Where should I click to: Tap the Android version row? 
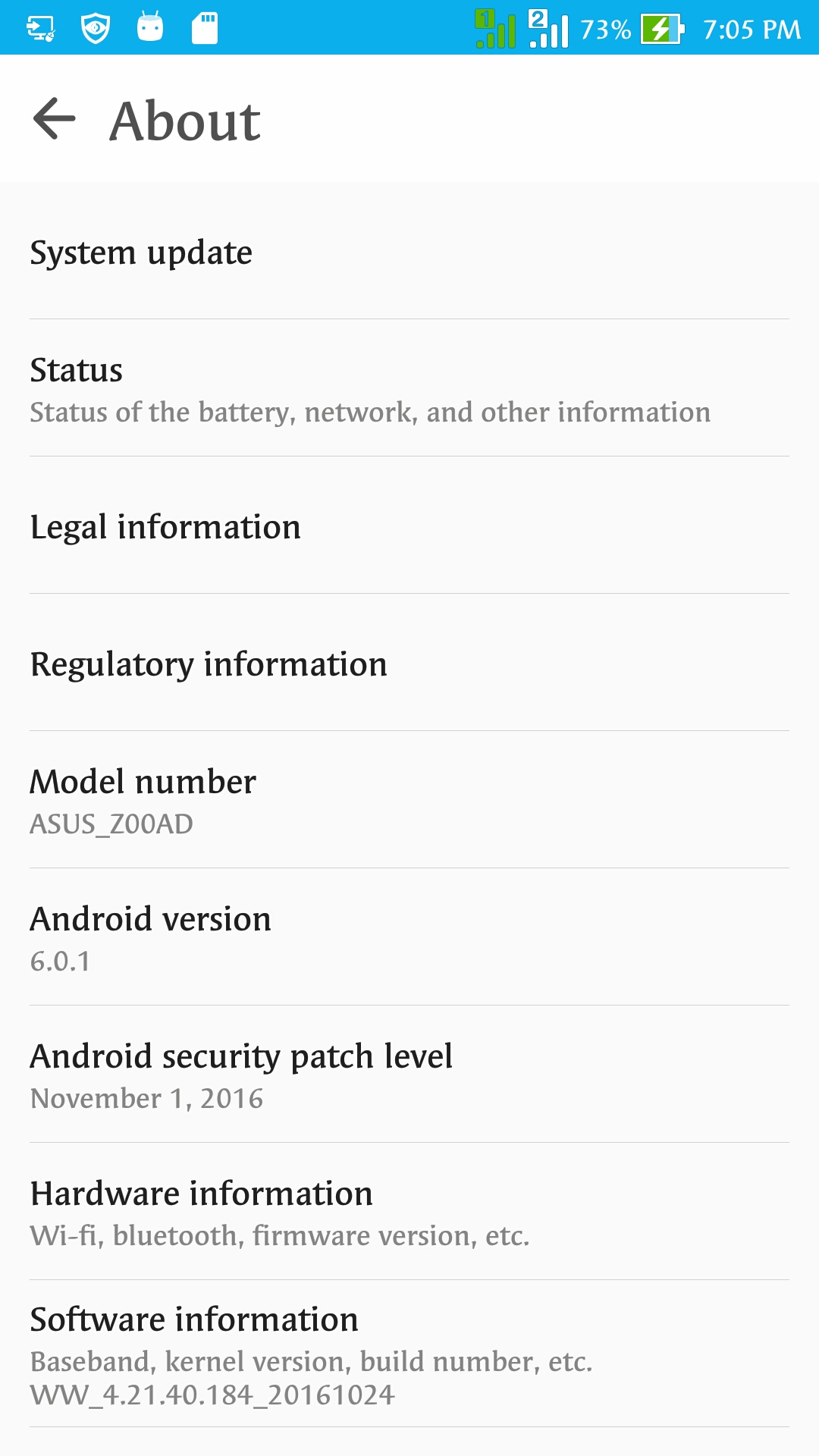pos(409,938)
